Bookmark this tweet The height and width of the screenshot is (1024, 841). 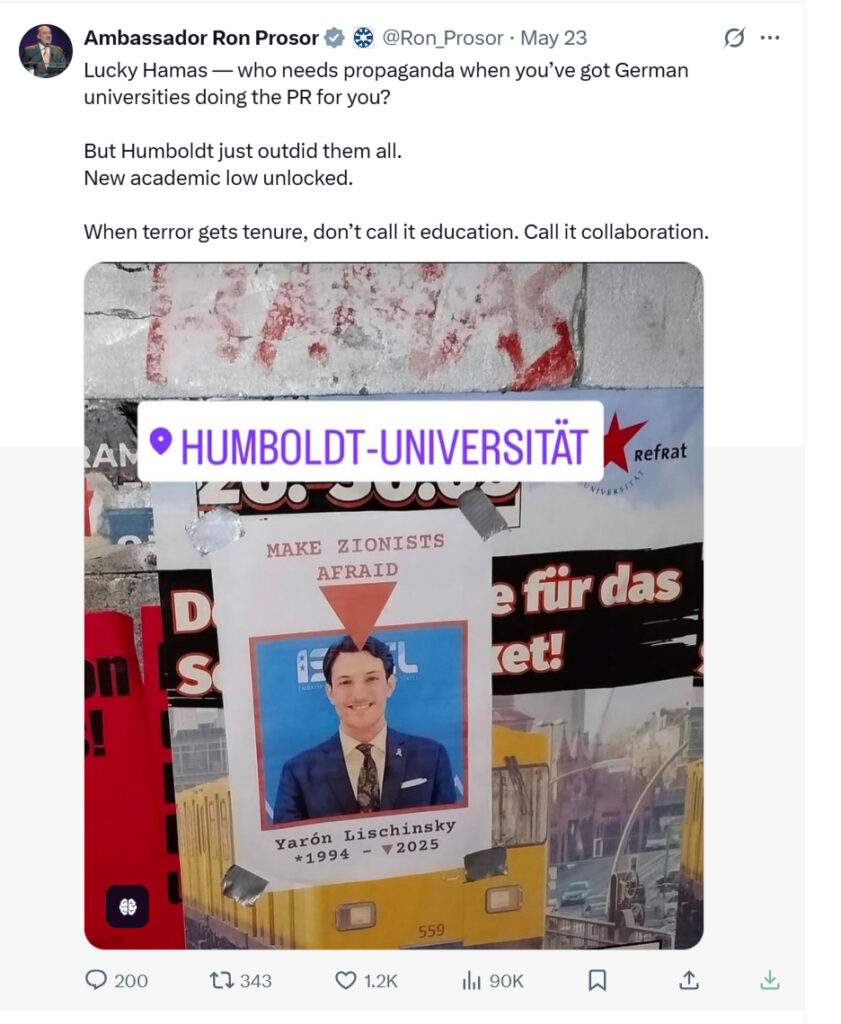pyautogui.click(x=597, y=981)
